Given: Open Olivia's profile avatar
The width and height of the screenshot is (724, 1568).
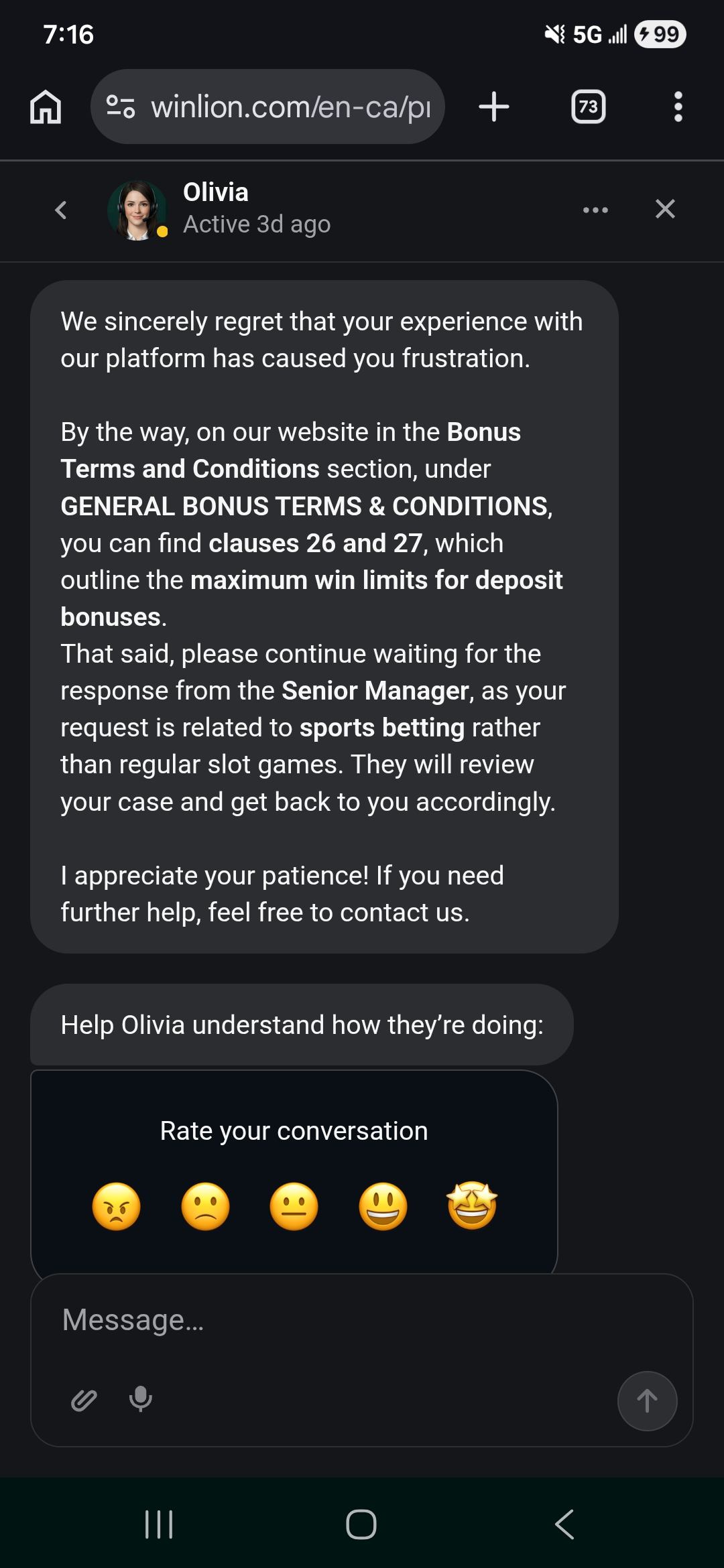Looking at the screenshot, I should tap(137, 210).
